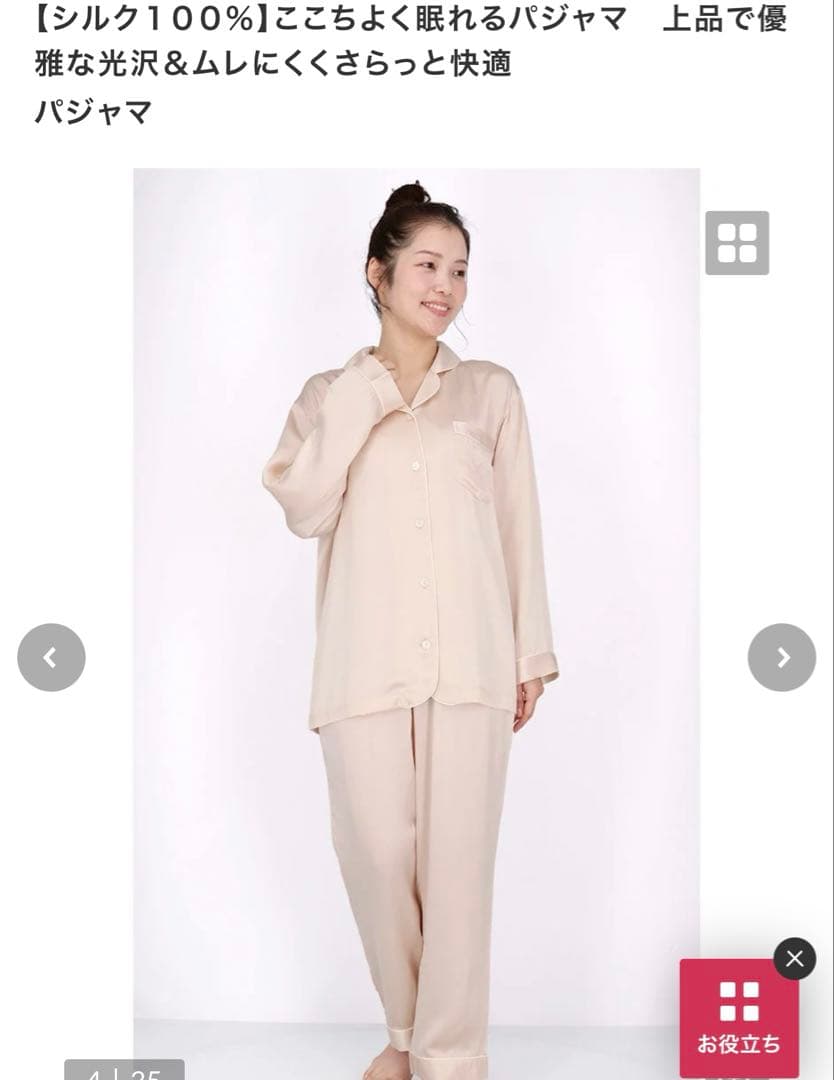834x1080 pixels.
Task: Show the next product photo
Action: (x=782, y=658)
